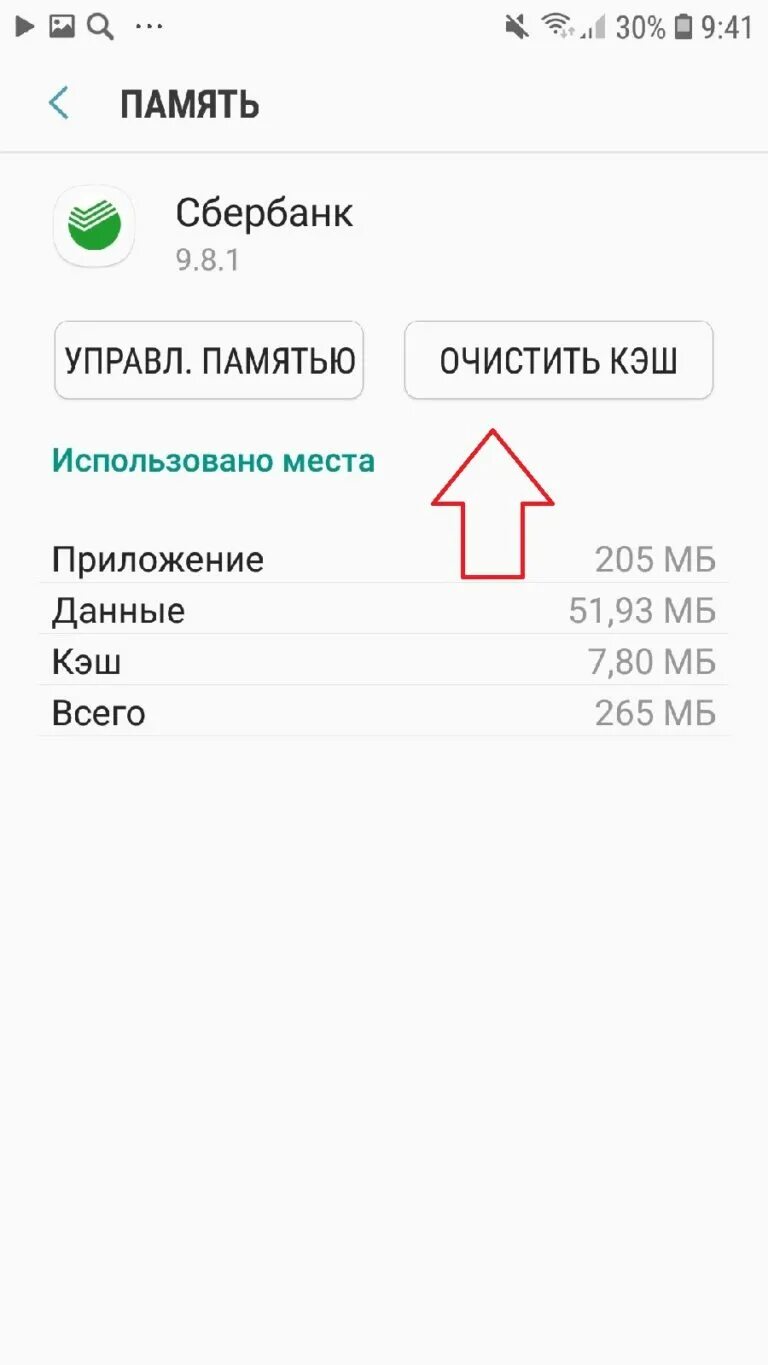Go back from the Память screen
Viewport: 768px width, 1365px height.
59,103
